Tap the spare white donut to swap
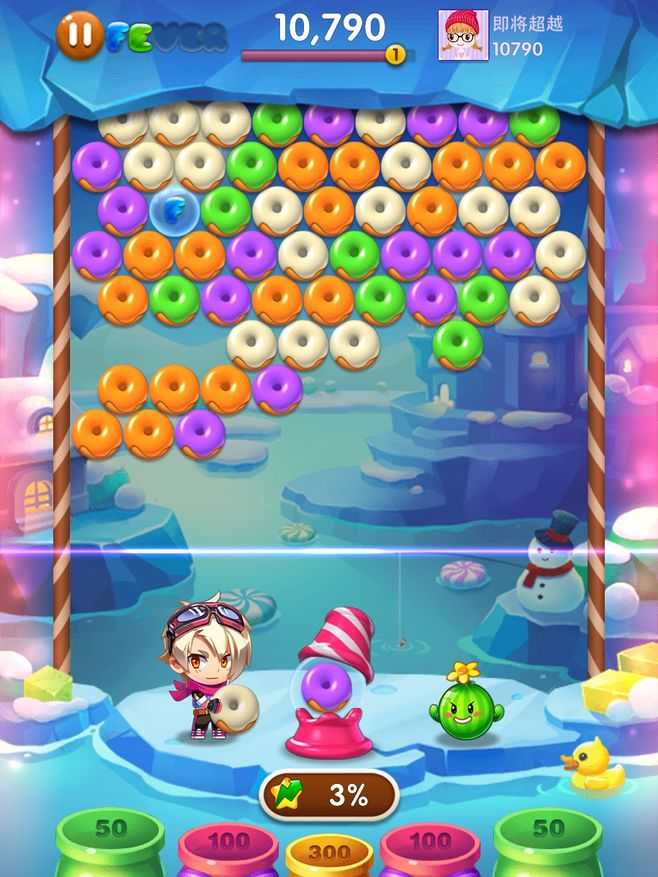The image size is (658, 877). click(x=240, y=706)
